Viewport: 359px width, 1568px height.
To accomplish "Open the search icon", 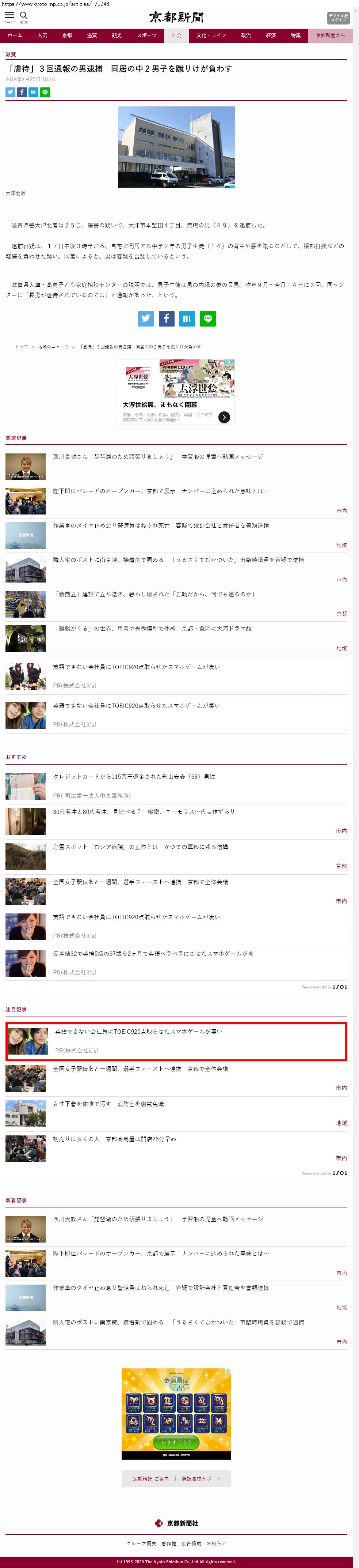I will tap(24, 16).
